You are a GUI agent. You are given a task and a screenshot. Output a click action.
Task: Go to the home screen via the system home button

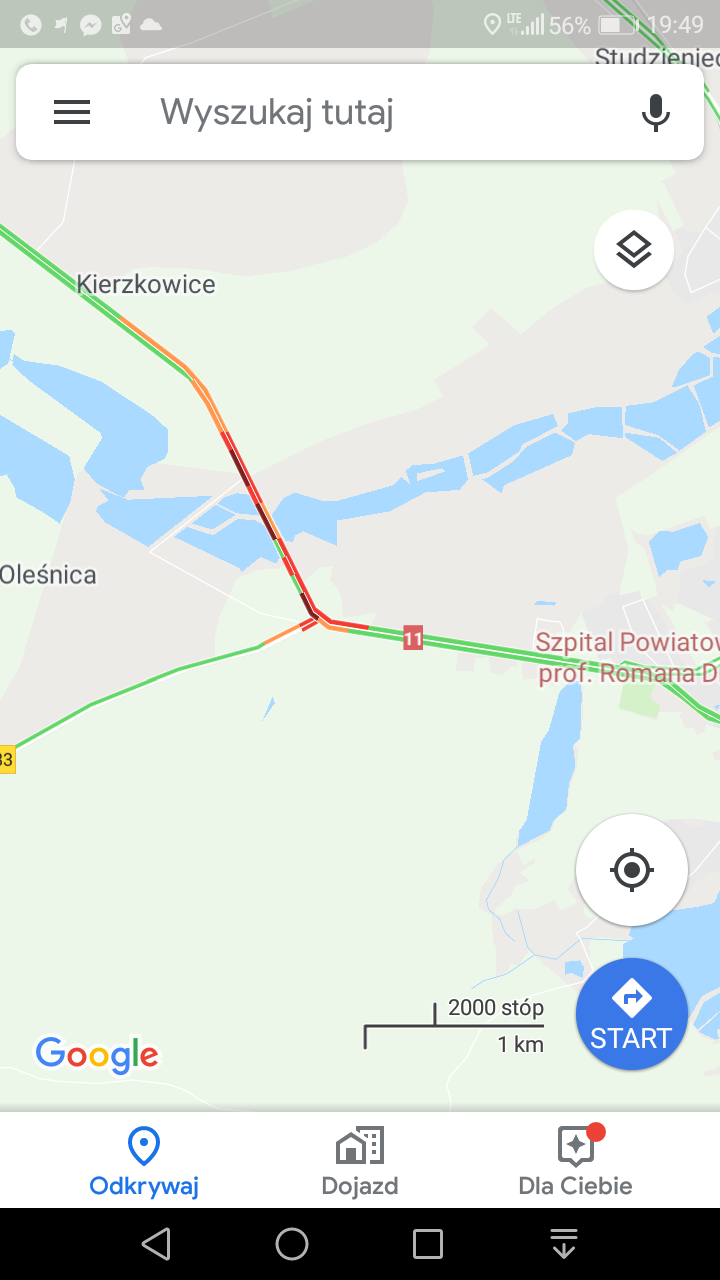coord(292,1244)
